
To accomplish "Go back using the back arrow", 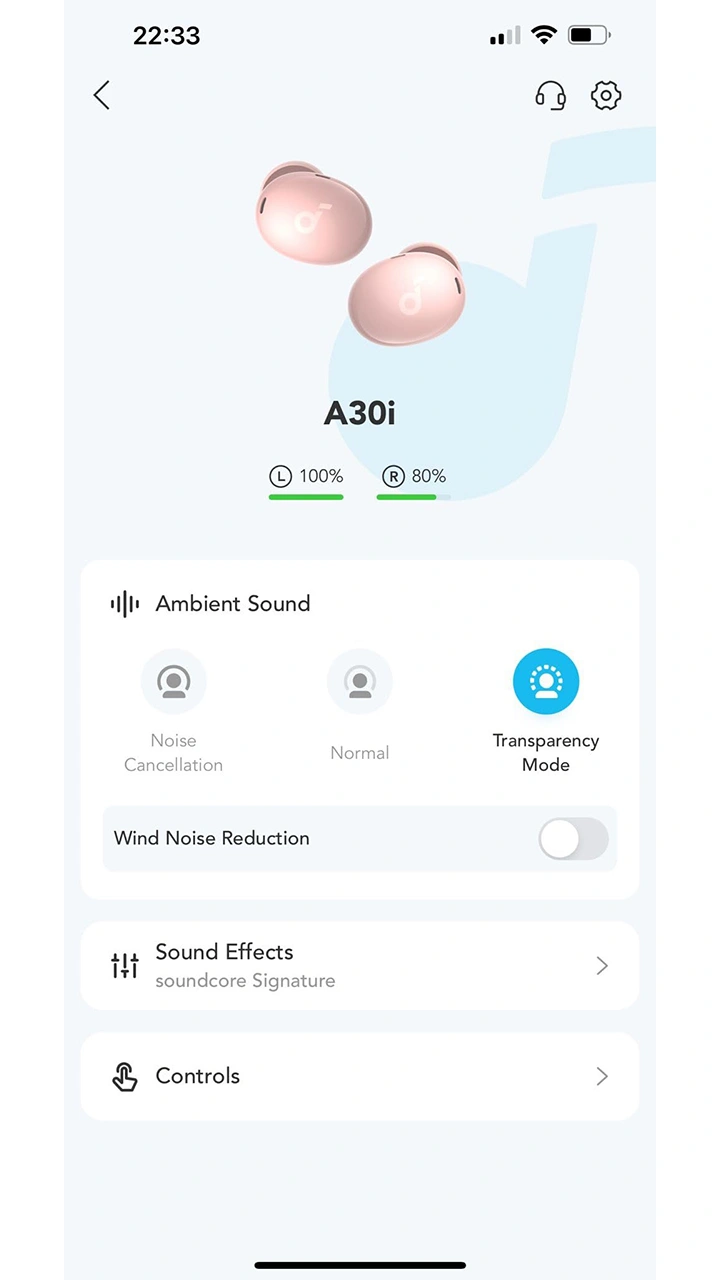I will pyautogui.click(x=101, y=95).
